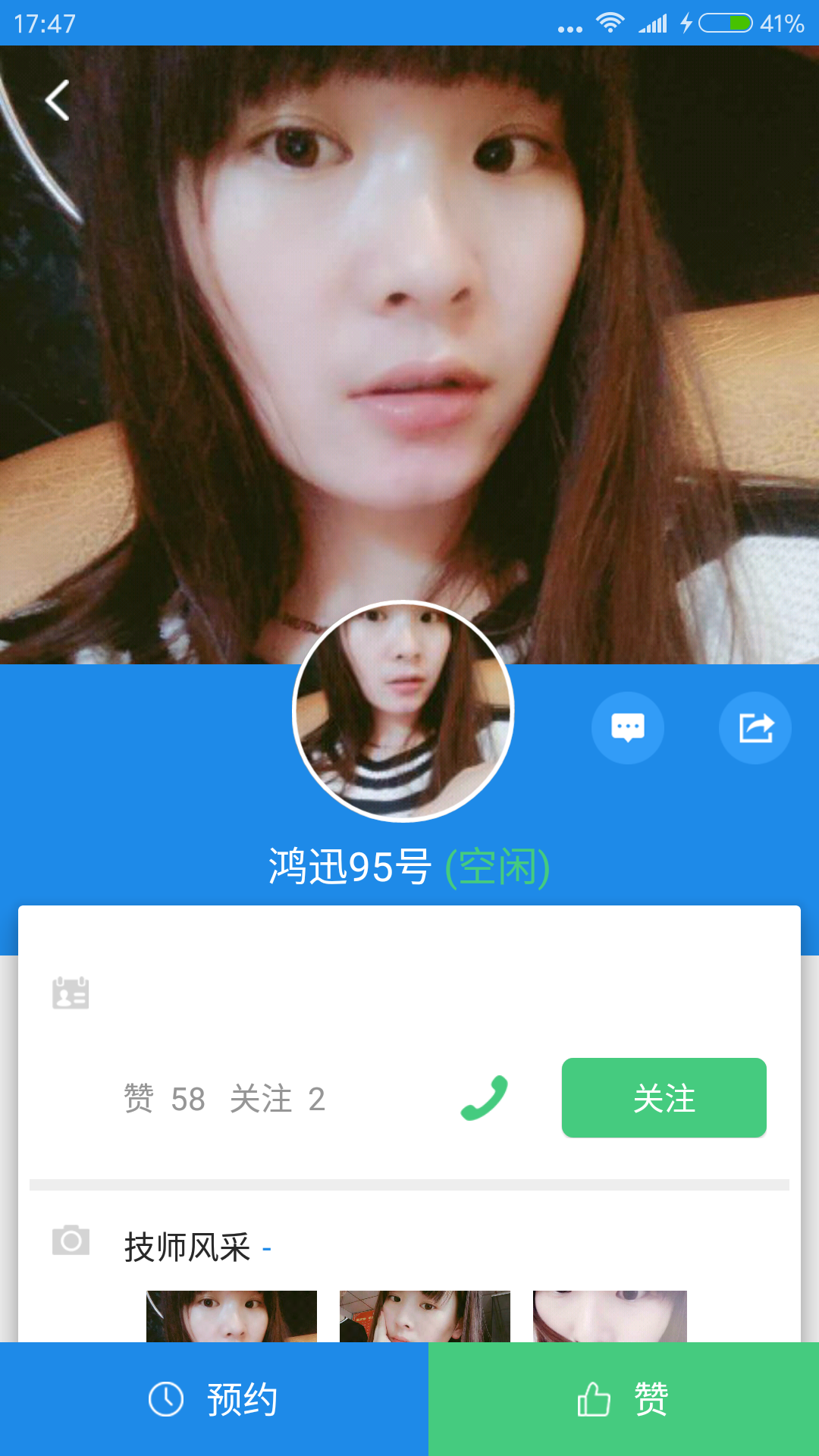Image resolution: width=819 pixels, height=1456 pixels.
Task: Open the message chat bubble icon
Action: tap(627, 728)
